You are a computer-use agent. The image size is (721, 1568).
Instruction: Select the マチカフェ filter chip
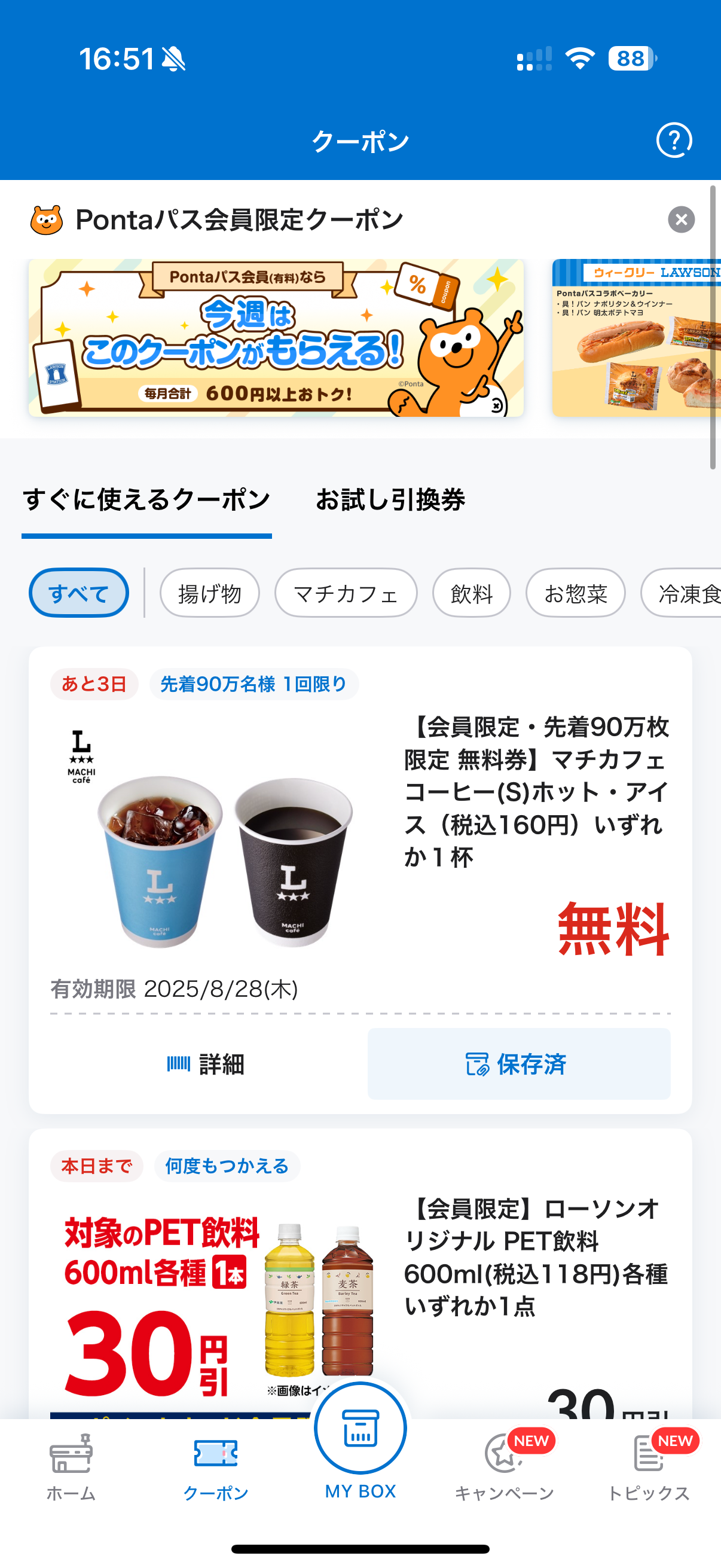pyautogui.click(x=346, y=592)
